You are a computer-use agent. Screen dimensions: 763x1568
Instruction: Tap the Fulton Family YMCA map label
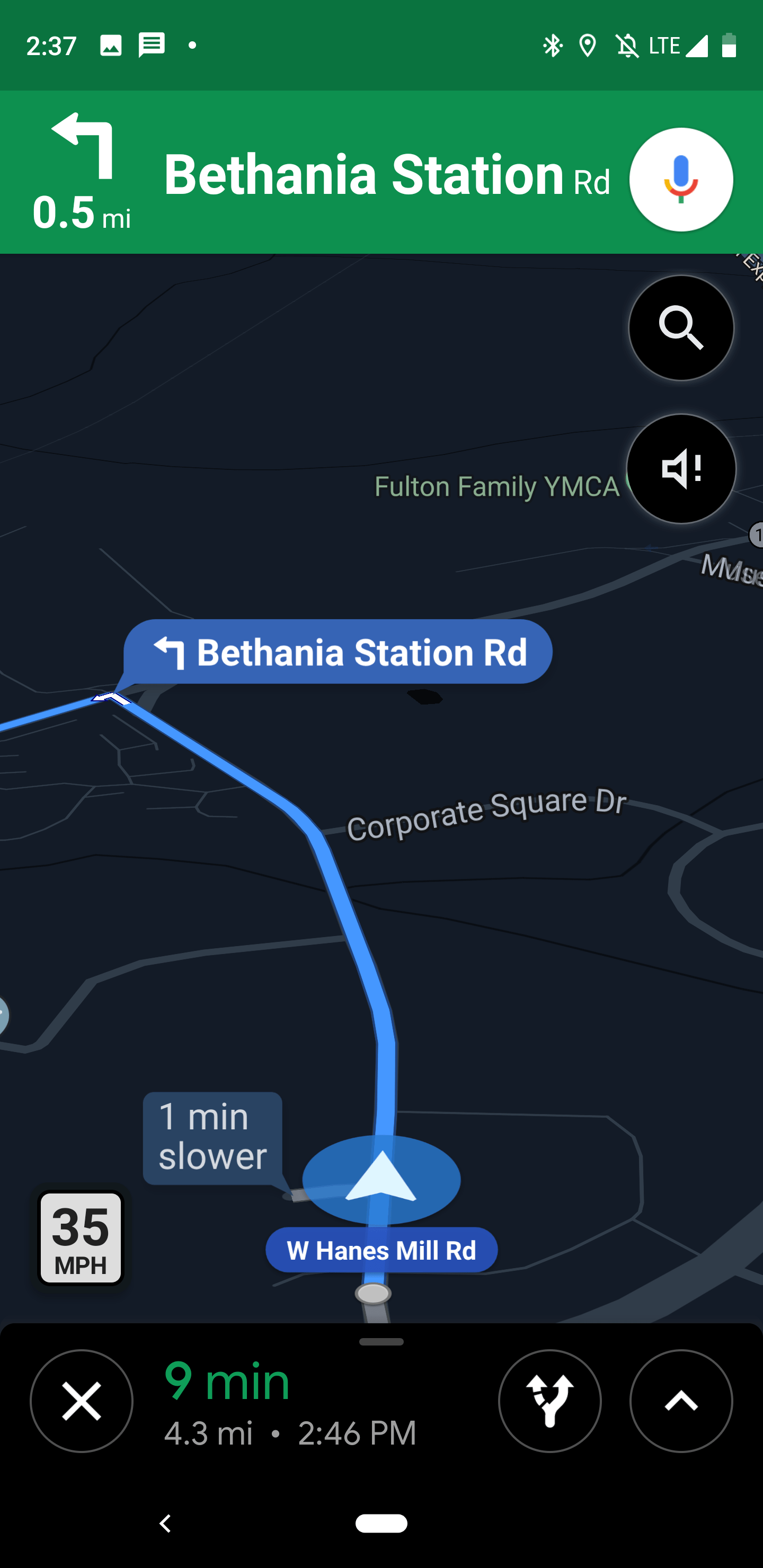pyautogui.click(x=497, y=486)
